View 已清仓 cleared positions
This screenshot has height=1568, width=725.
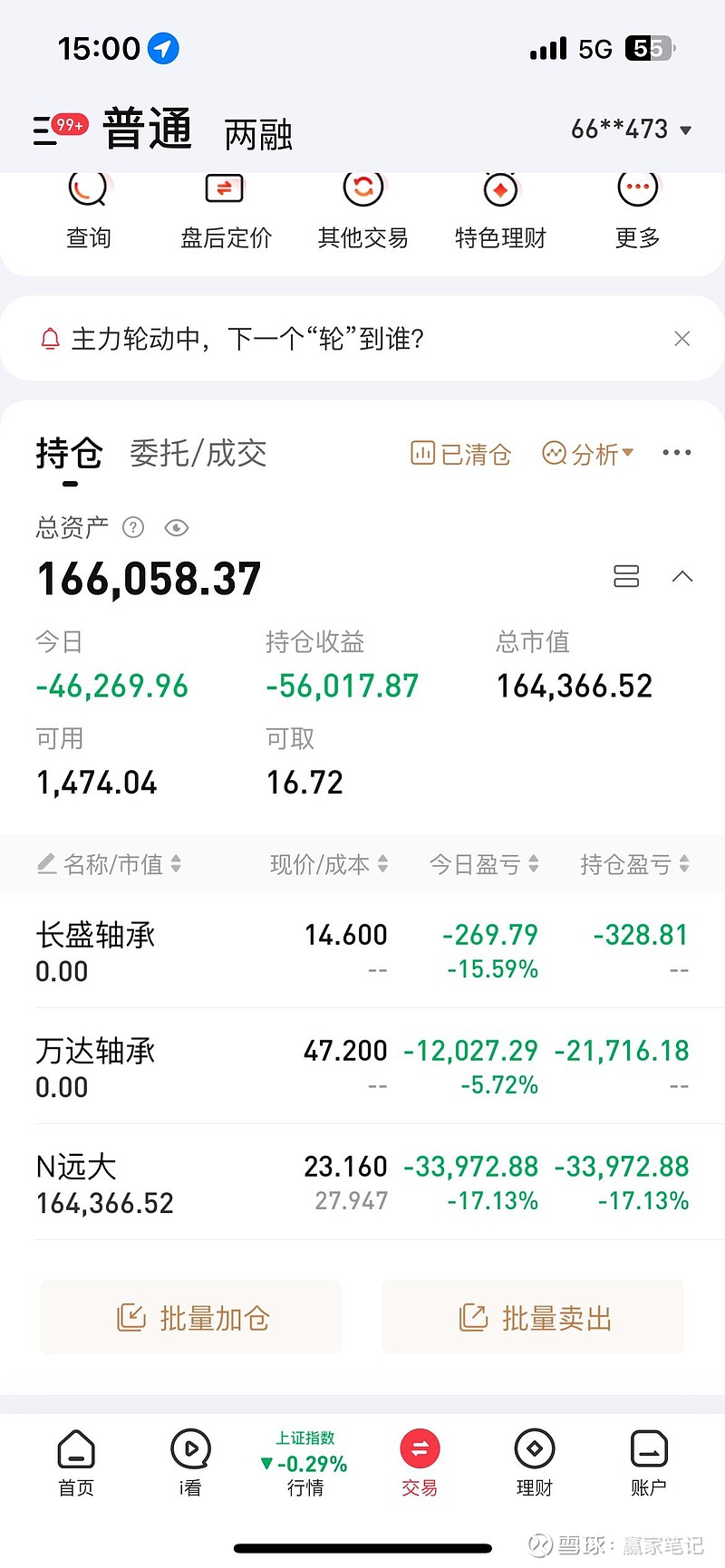(x=460, y=453)
